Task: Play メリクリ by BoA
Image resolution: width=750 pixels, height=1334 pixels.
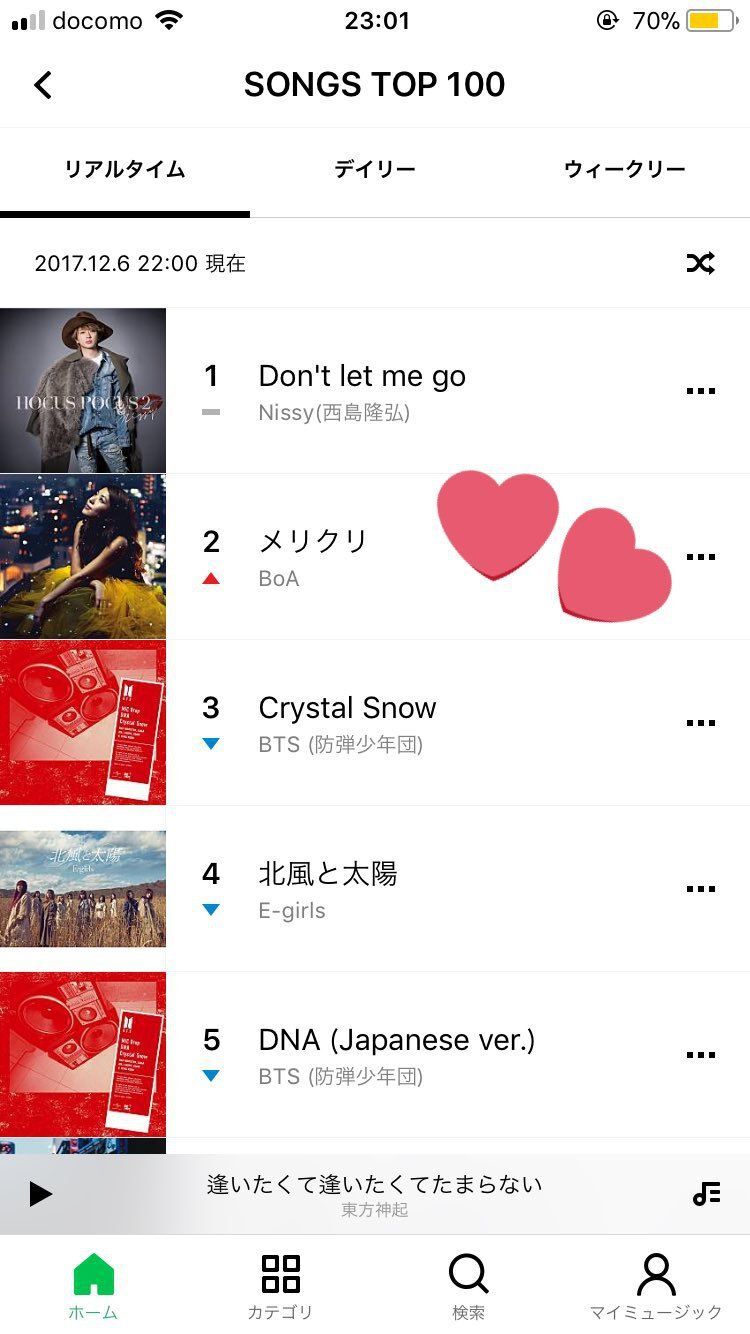Action: tap(313, 556)
